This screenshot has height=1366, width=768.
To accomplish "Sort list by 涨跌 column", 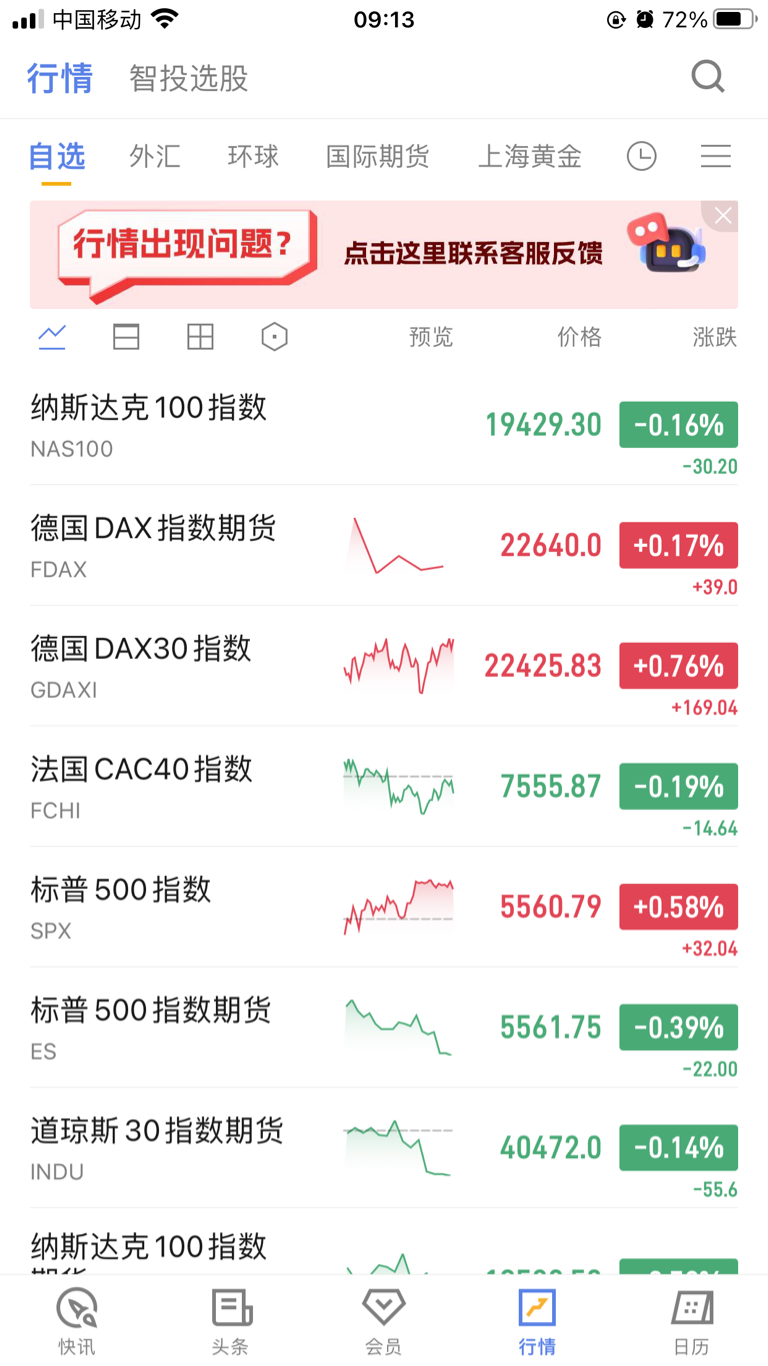I will pos(714,338).
